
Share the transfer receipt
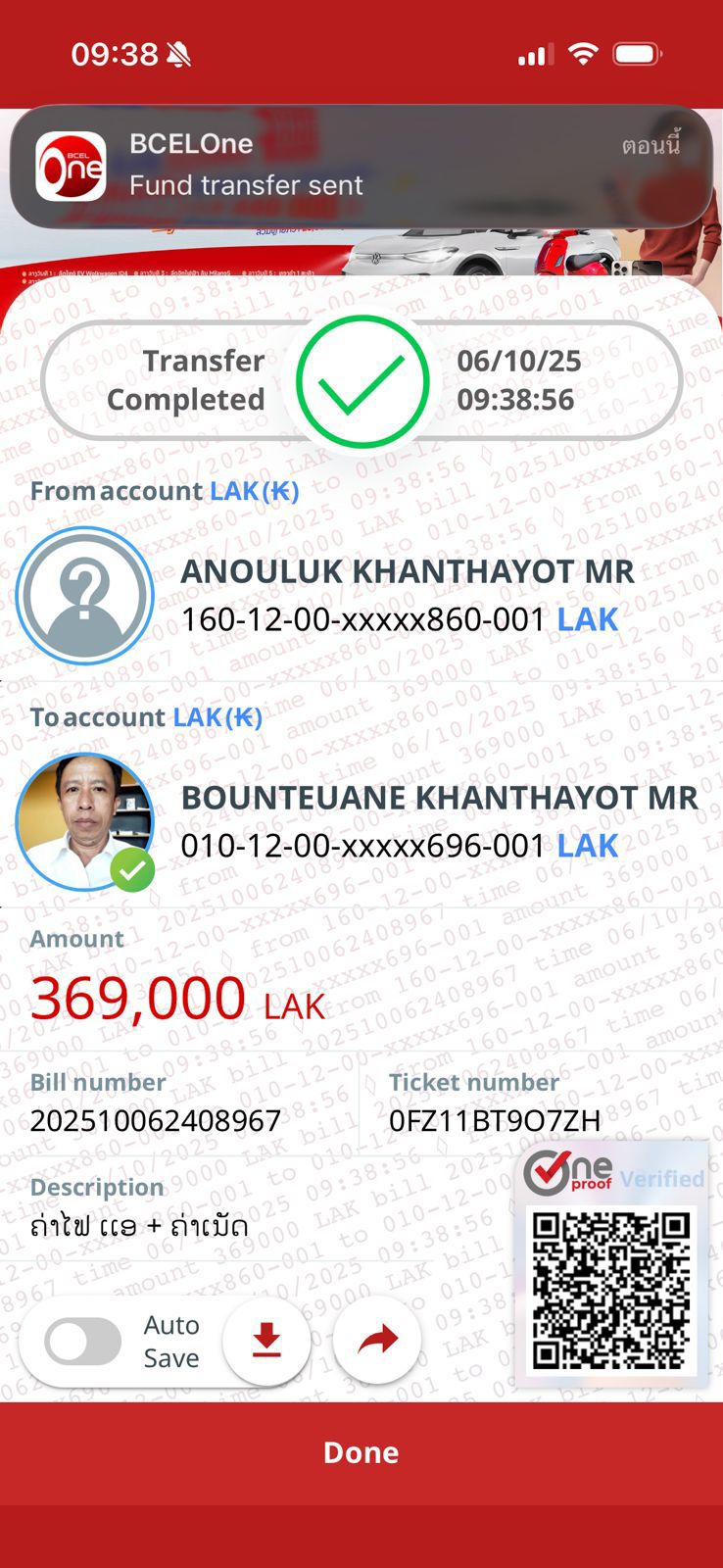377,1340
